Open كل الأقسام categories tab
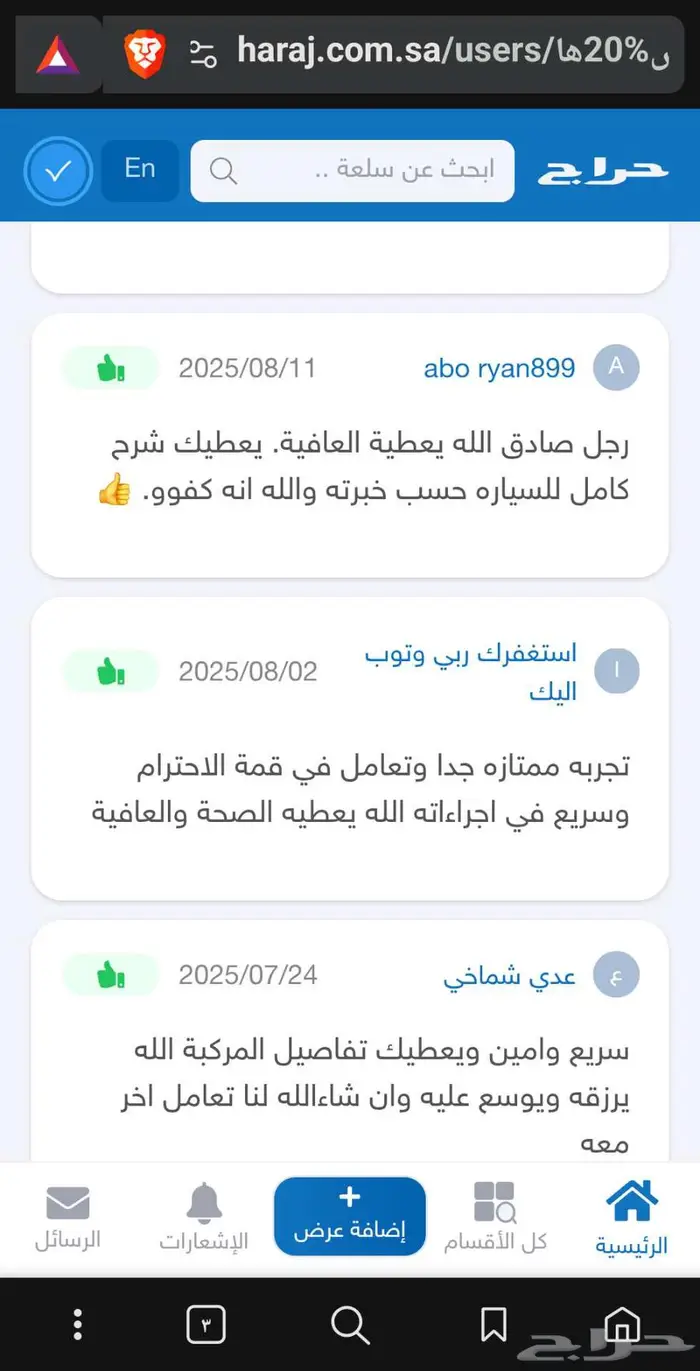This screenshot has width=700, height=1371. click(495, 1217)
